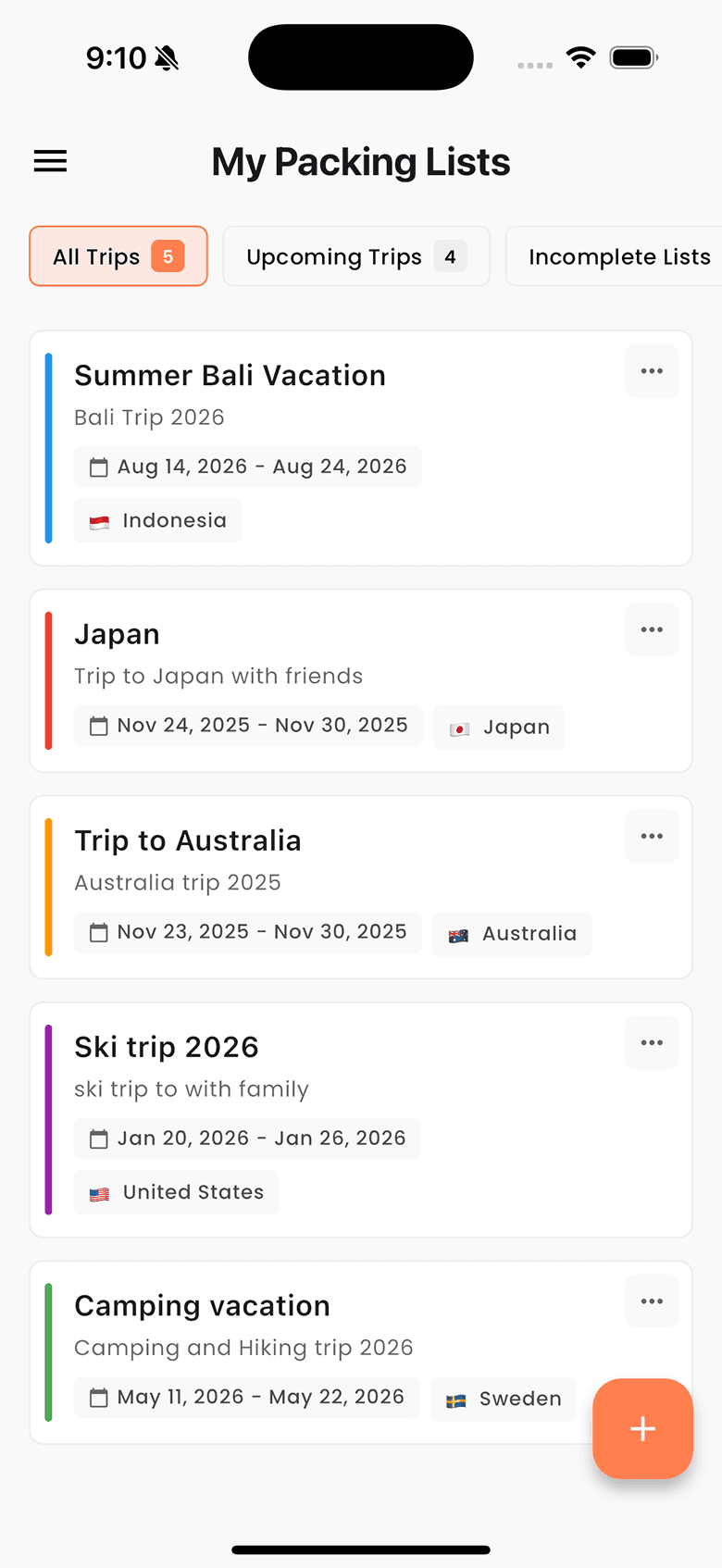Screen dimensions: 722x1568
Task: Open options menu for Trip to Australia
Action: [652, 836]
